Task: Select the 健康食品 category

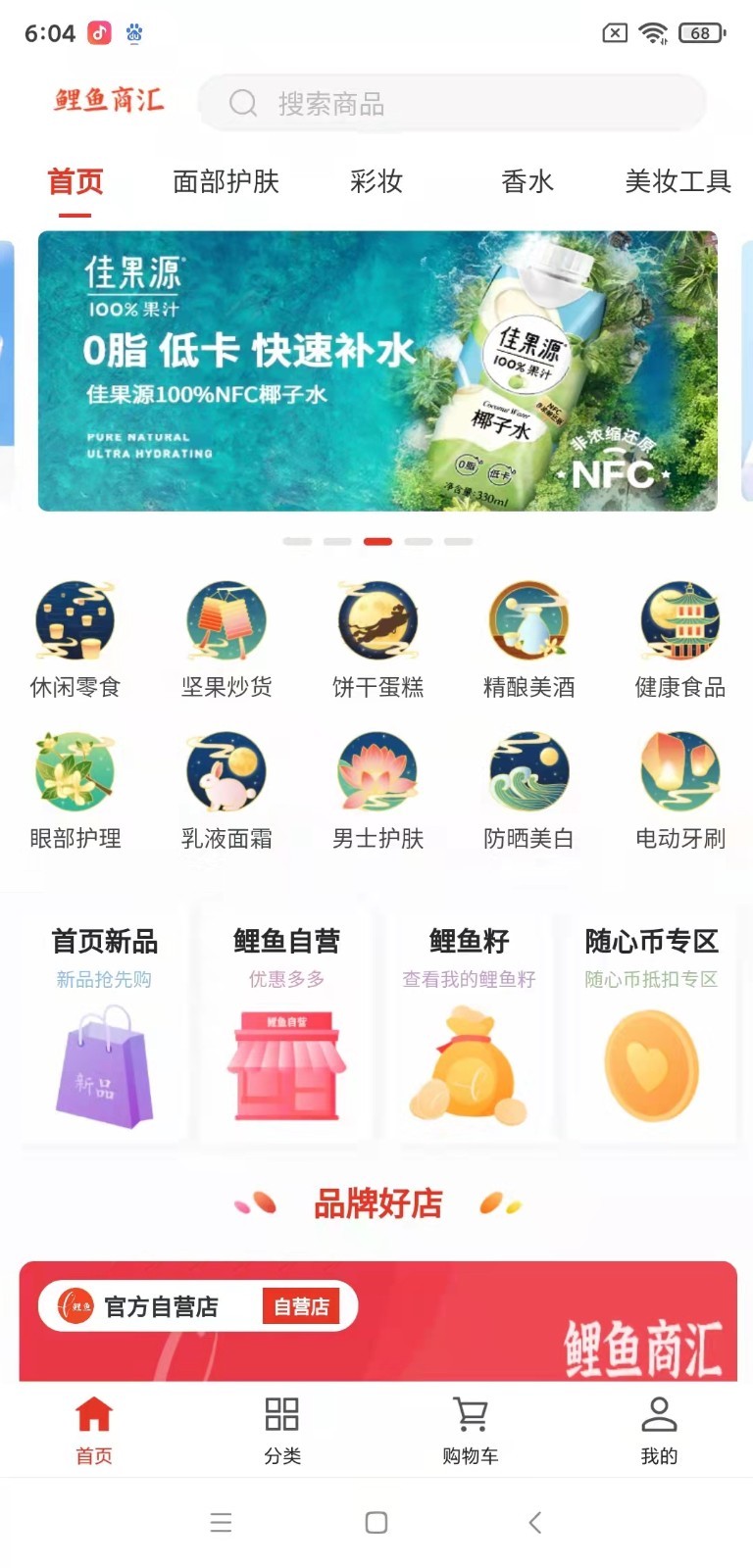Action: tap(679, 639)
